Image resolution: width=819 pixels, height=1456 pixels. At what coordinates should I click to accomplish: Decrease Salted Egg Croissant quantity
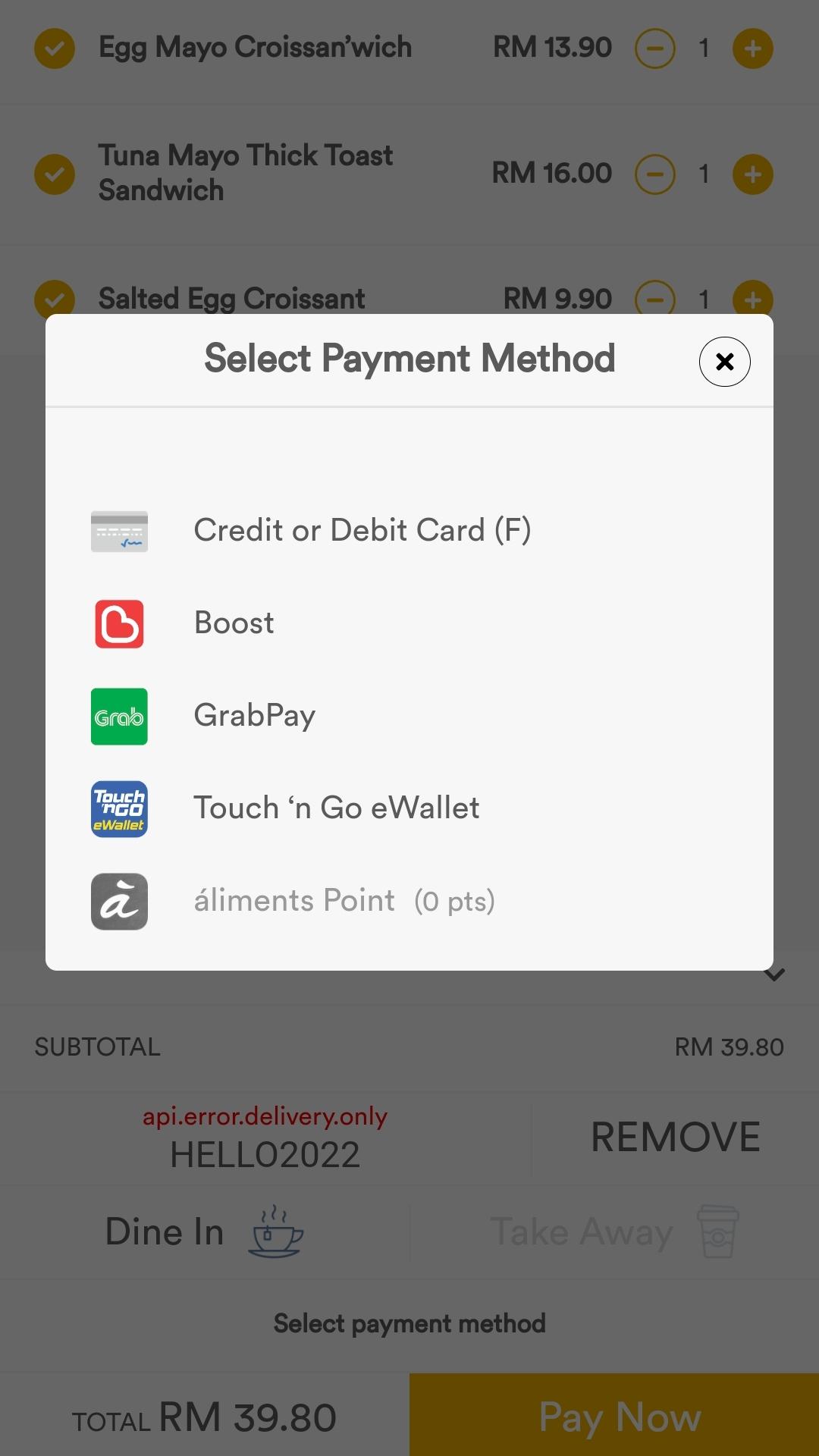[x=655, y=299]
